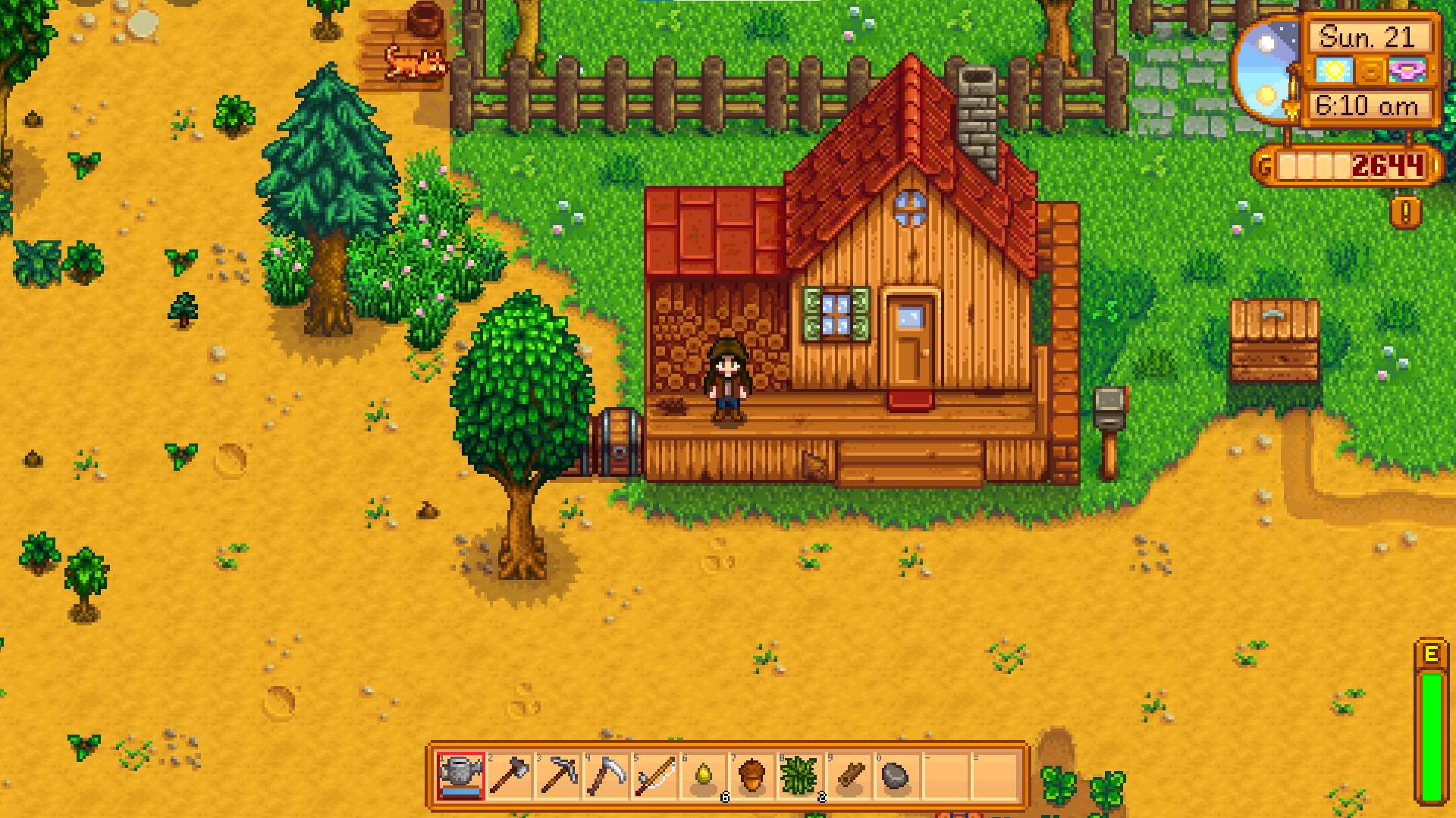Choose the scythe in the hotbar
Screen dimensions: 1456x818
[x=607, y=776]
